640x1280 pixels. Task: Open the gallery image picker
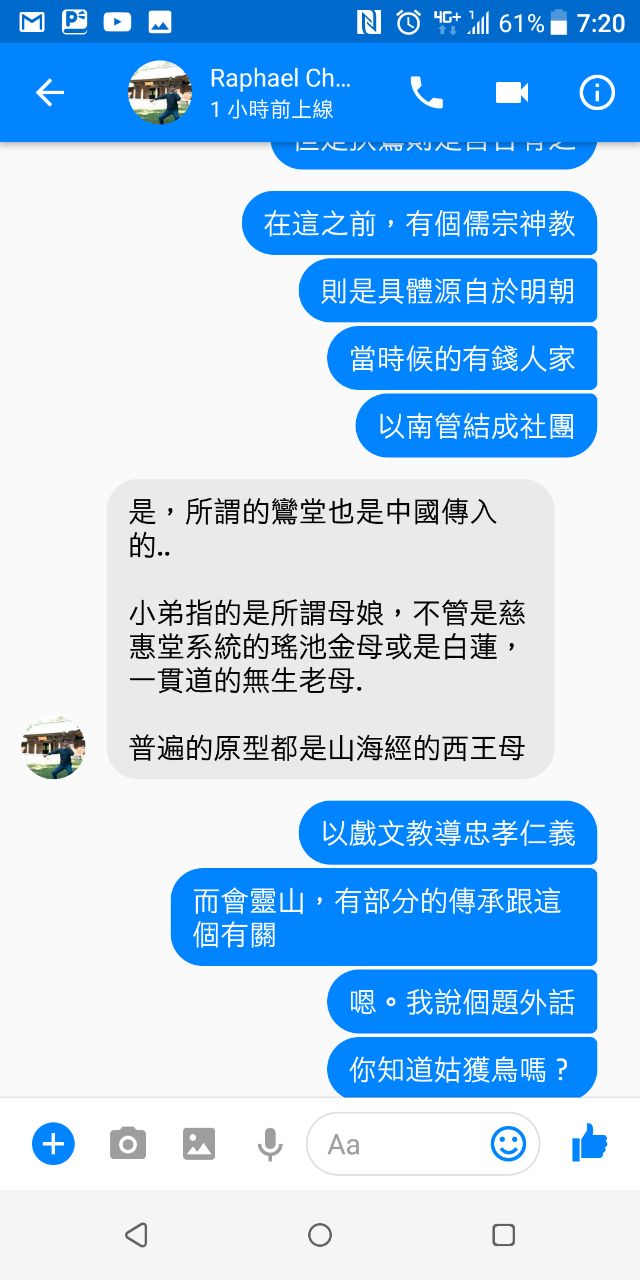[x=199, y=1143]
